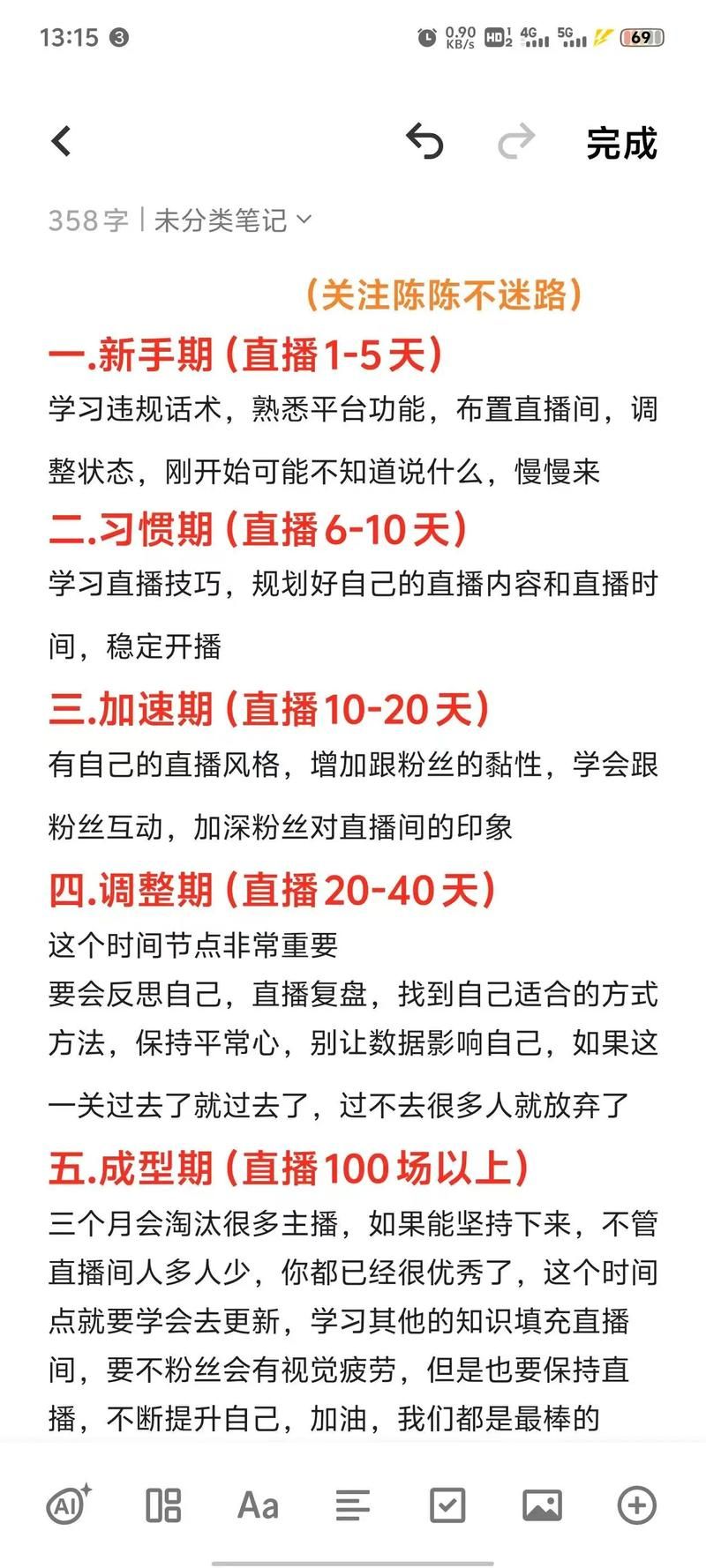
Task: Tap 完成 to finish editing
Action: point(621,143)
